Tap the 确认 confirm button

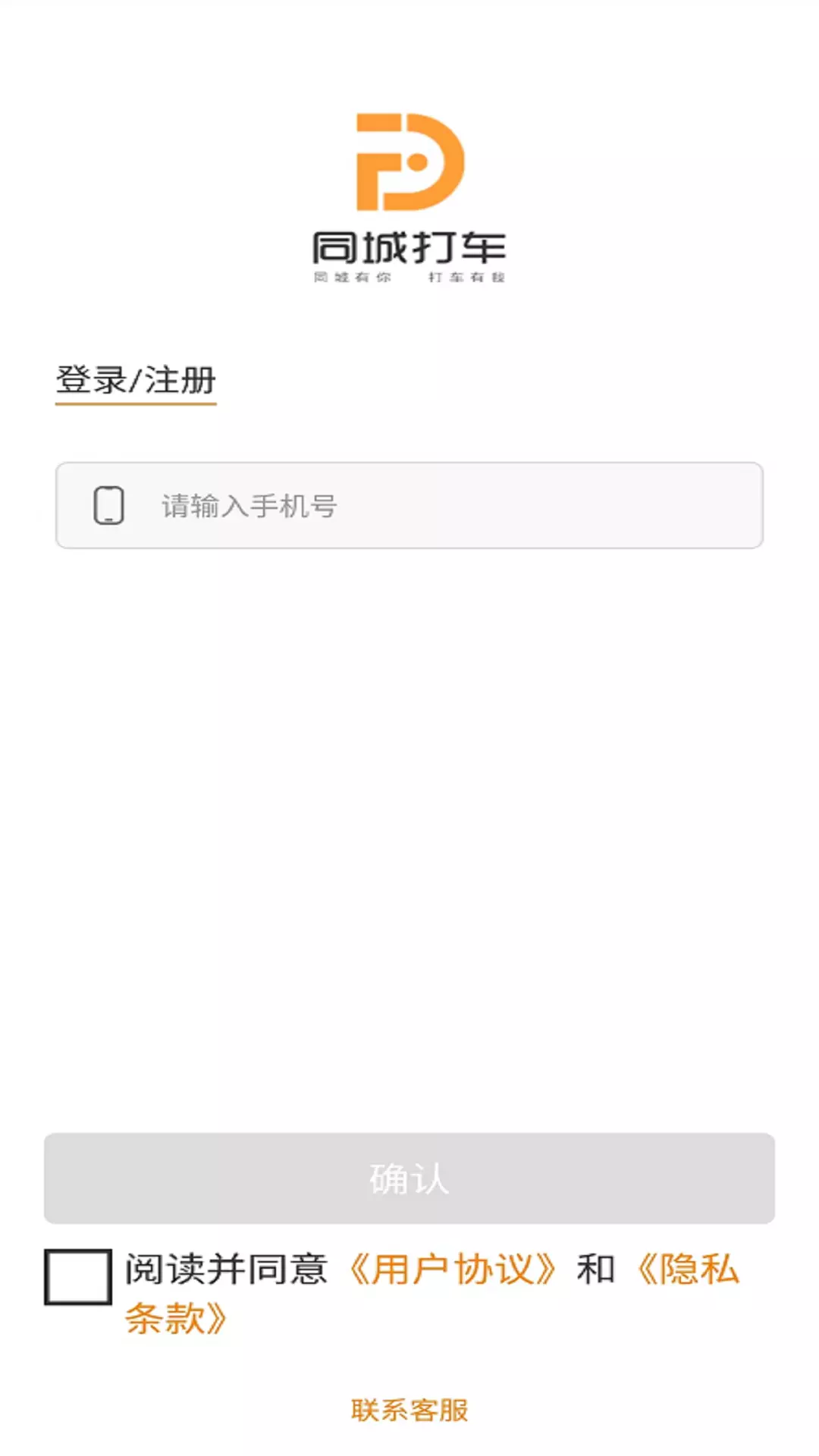click(x=409, y=1178)
